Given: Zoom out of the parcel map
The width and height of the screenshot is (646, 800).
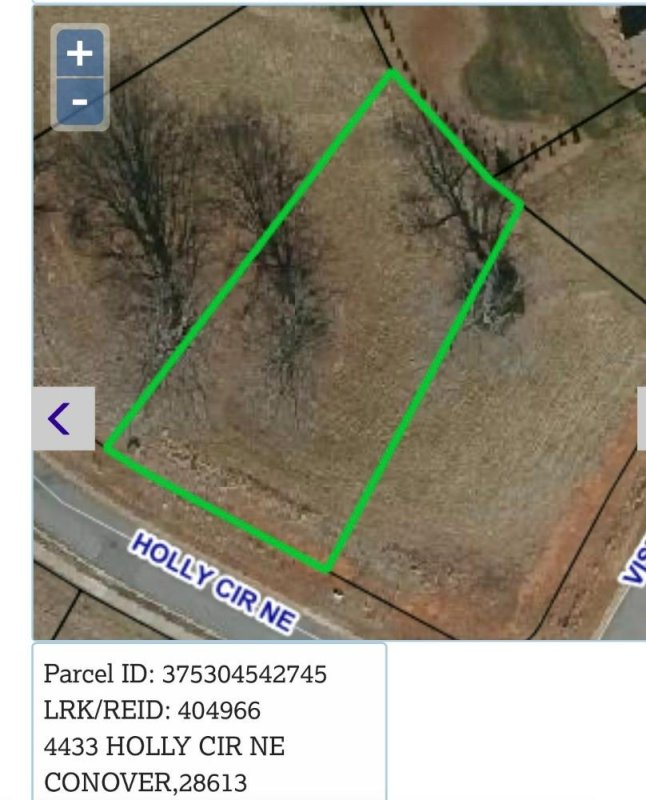Looking at the screenshot, I should (x=80, y=103).
